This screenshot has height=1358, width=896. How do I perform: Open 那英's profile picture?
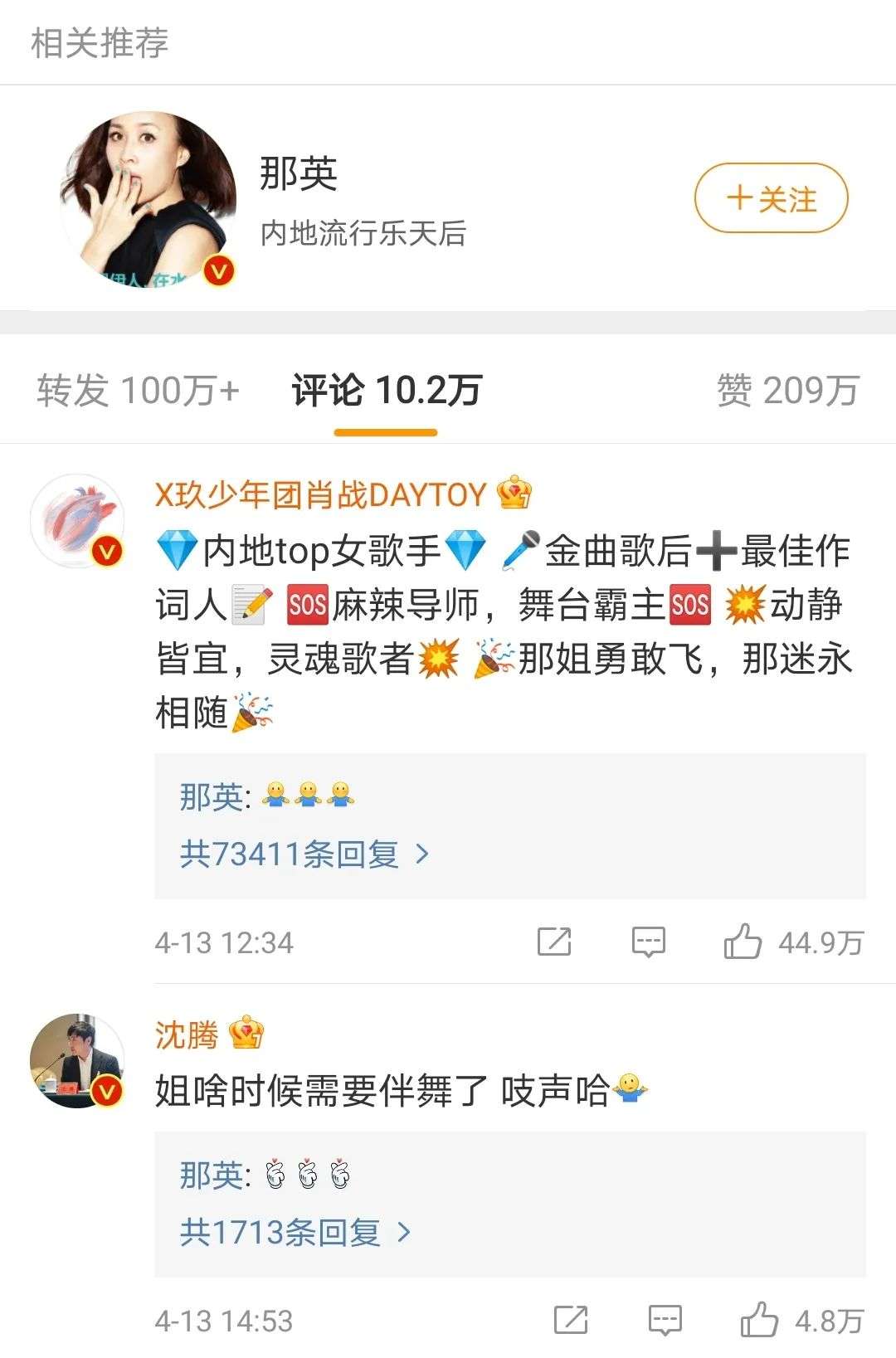click(x=149, y=200)
